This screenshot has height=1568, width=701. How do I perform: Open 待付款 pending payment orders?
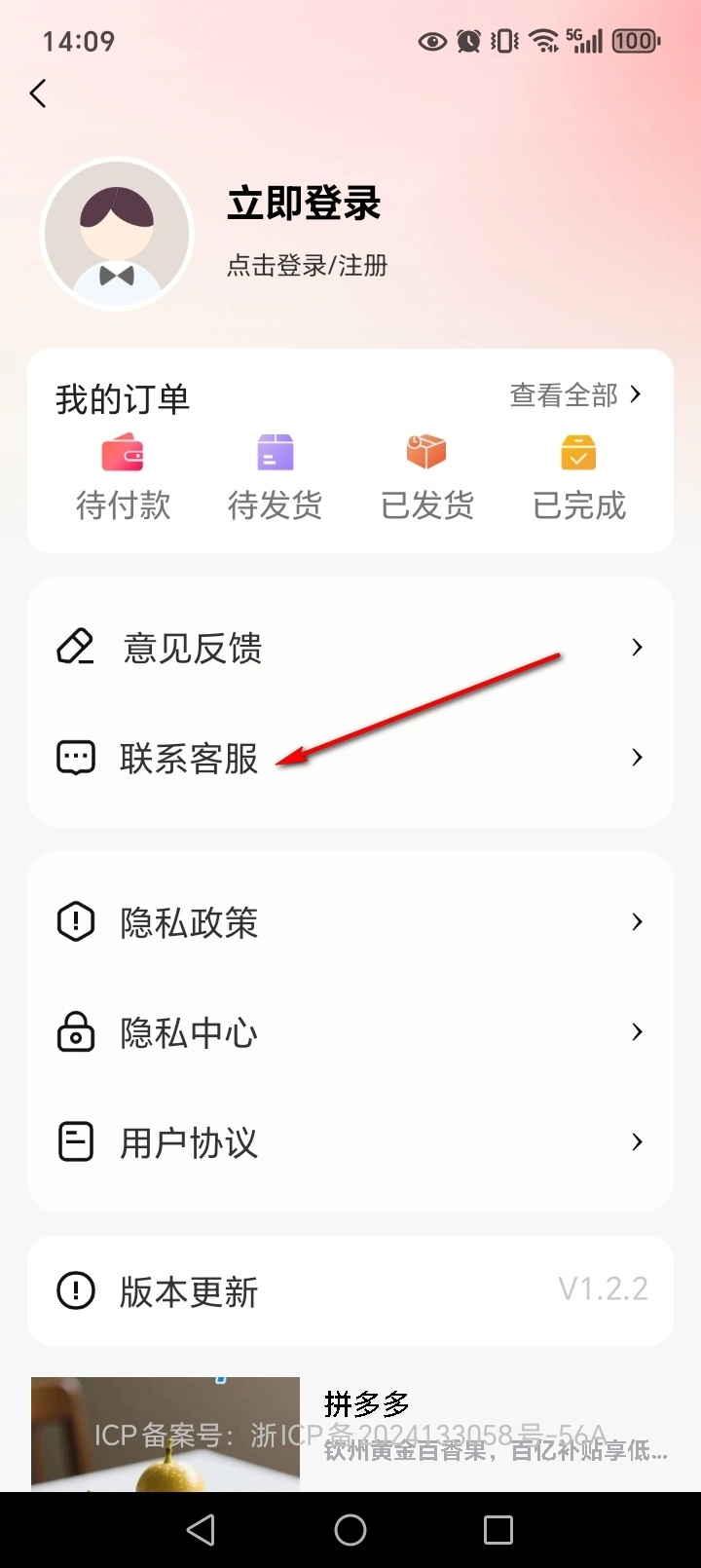[x=123, y=479]
